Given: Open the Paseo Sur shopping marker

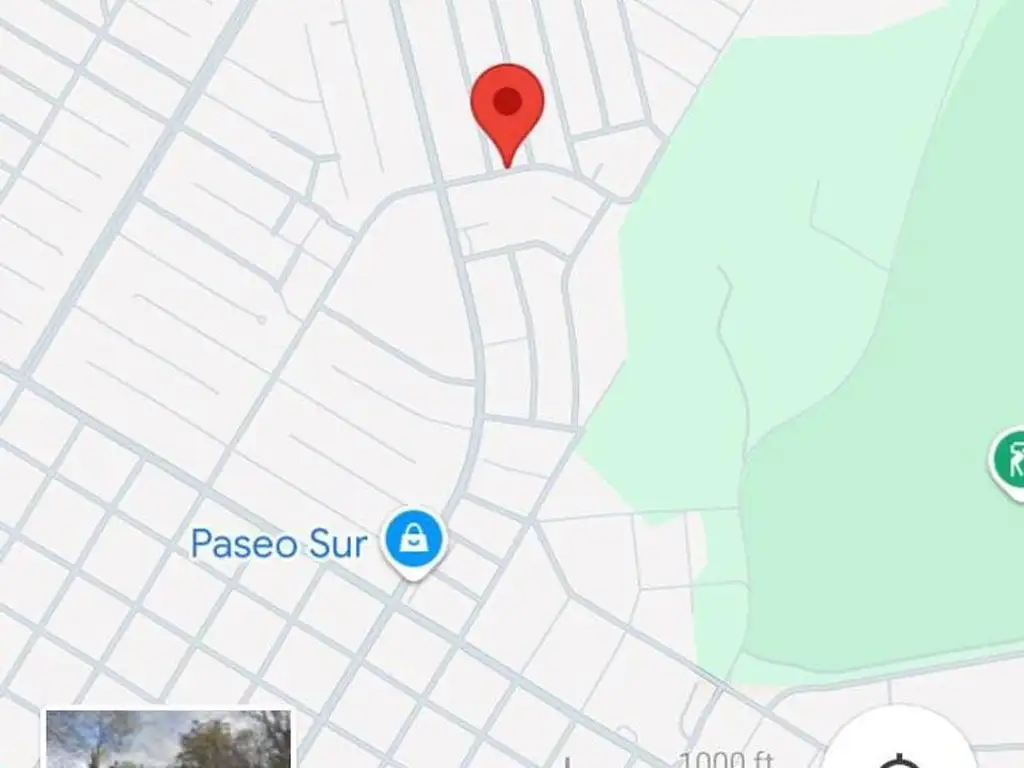Looking at the screenshot, I should (x=414, y=540).
